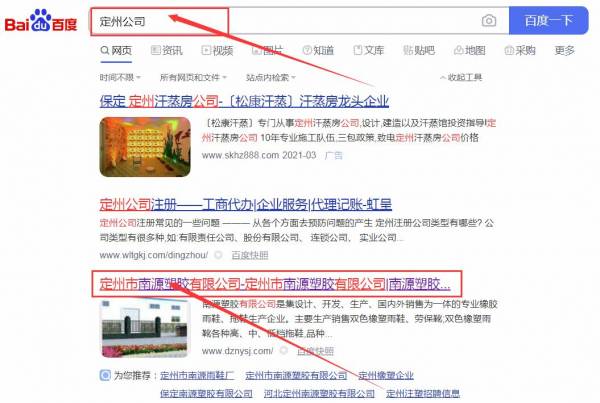
Task: Switch to the 采购 tab
Action: point(518,50)
